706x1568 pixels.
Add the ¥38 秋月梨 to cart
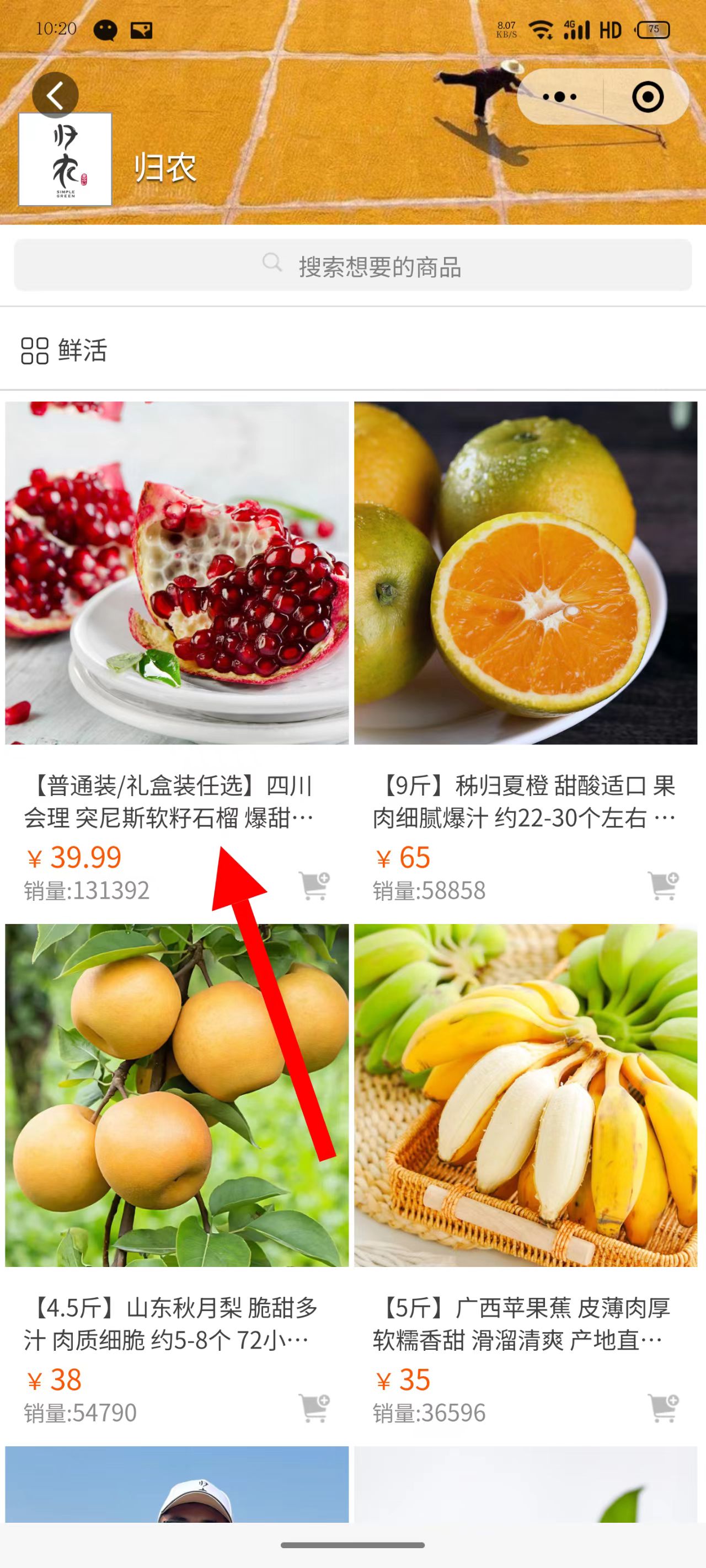pos(314,1408)
